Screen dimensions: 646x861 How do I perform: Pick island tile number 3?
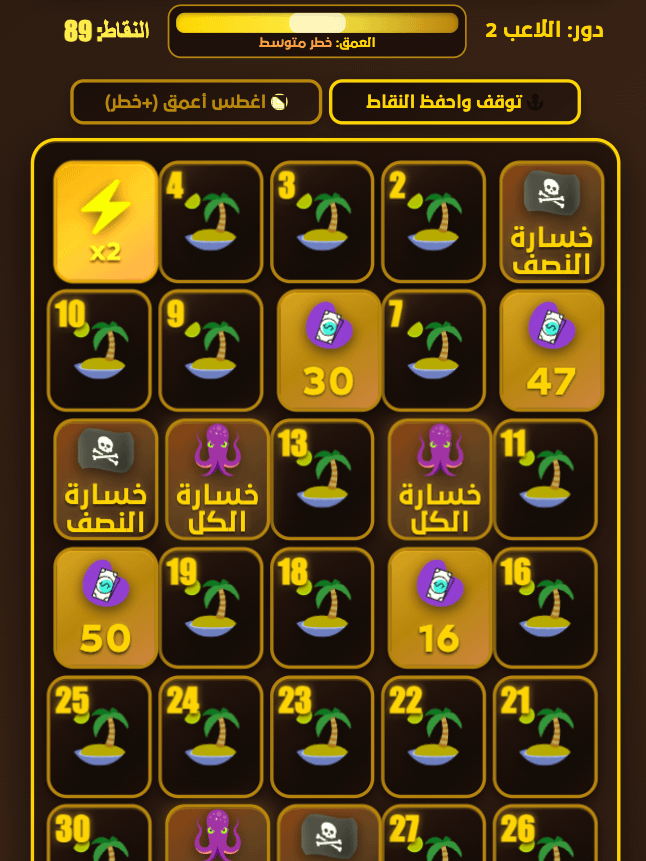tap(322, 222)
